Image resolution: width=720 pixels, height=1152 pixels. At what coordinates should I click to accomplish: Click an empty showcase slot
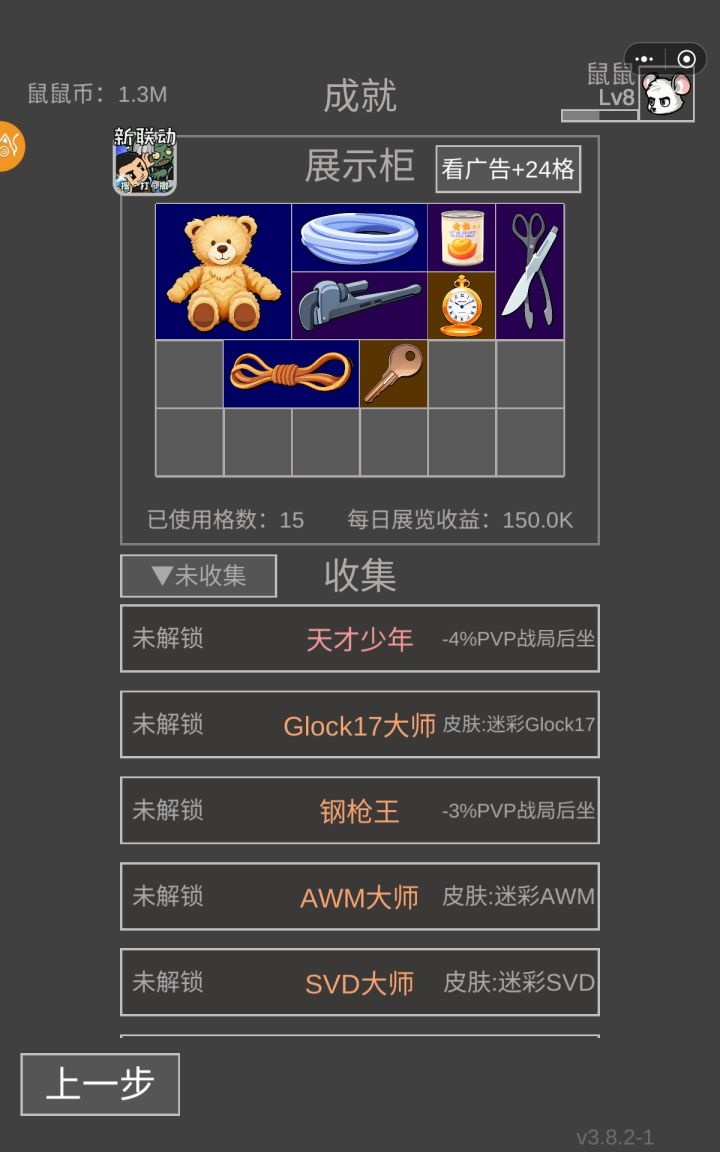(x=191, y=440)
